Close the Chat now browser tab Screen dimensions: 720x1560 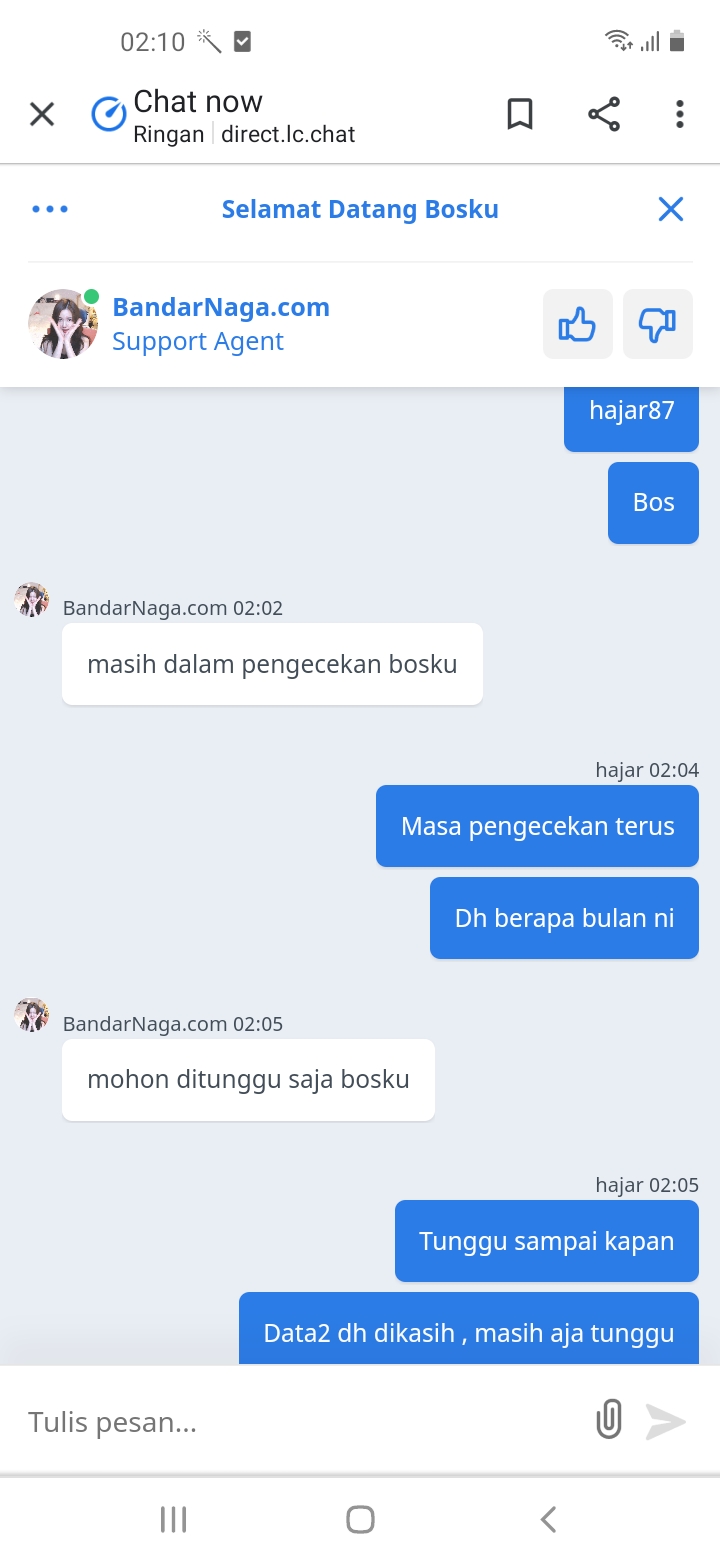coord(42,114)
